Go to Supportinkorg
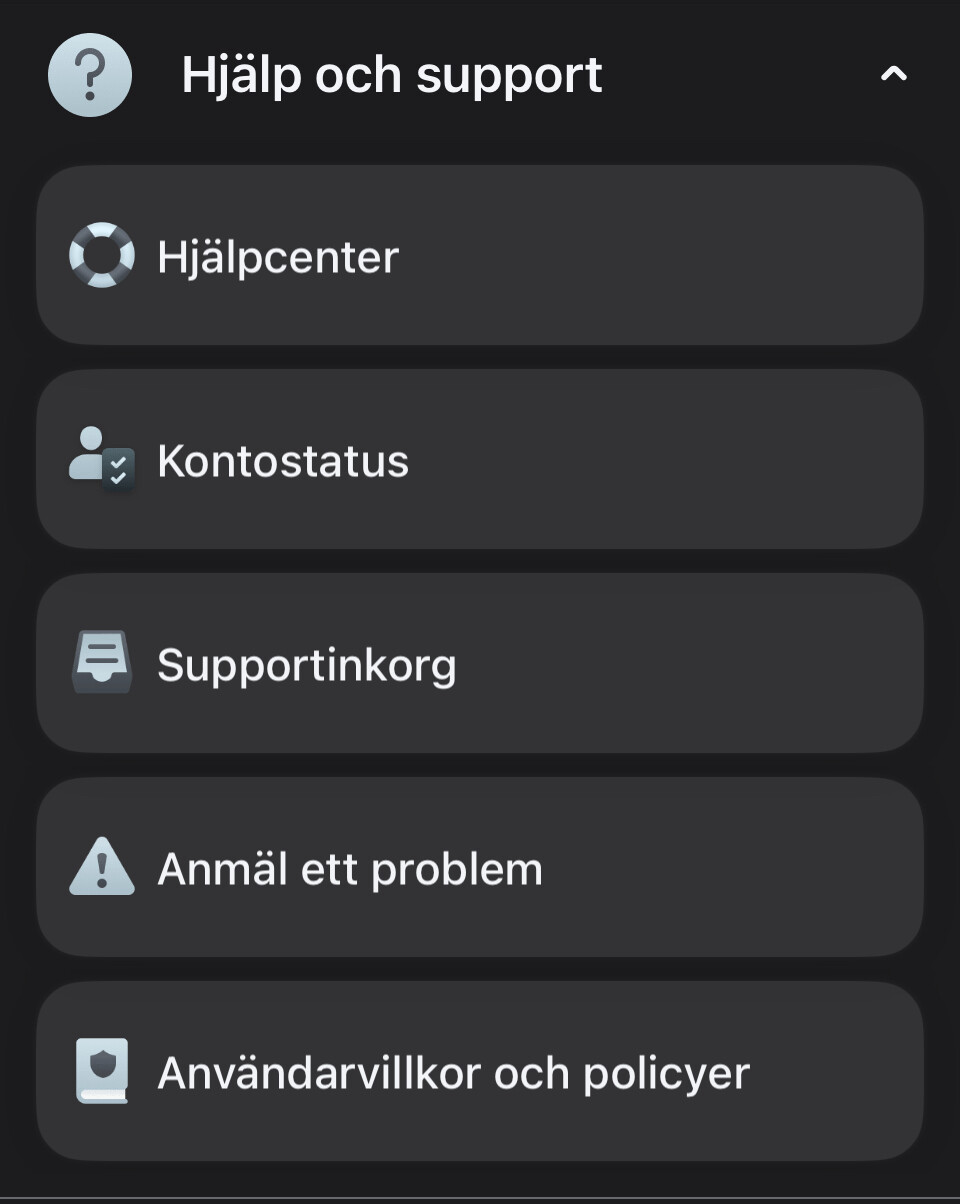960x1204 pixels. (479, 664)
